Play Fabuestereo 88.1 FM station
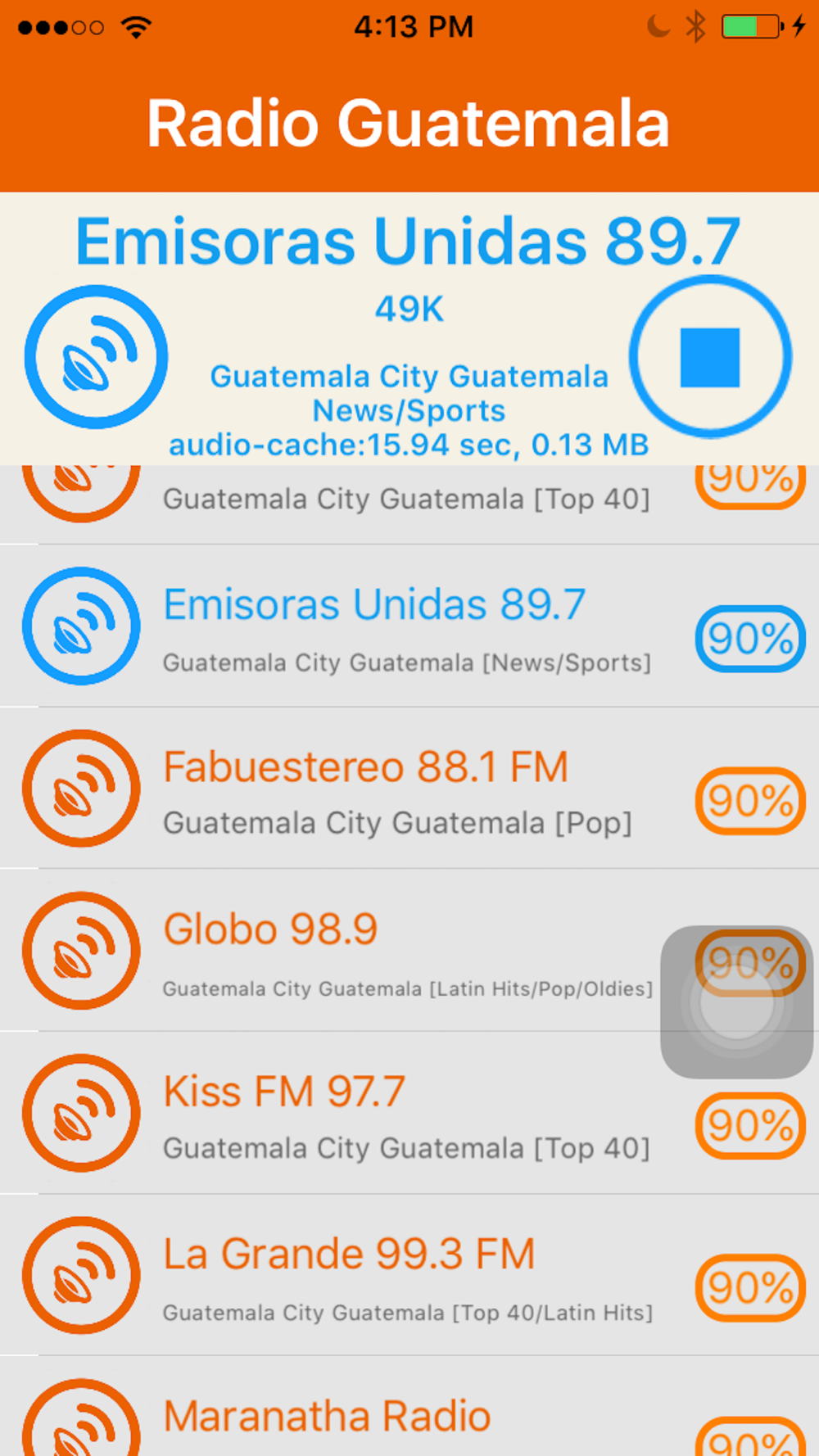 [409, 789]
